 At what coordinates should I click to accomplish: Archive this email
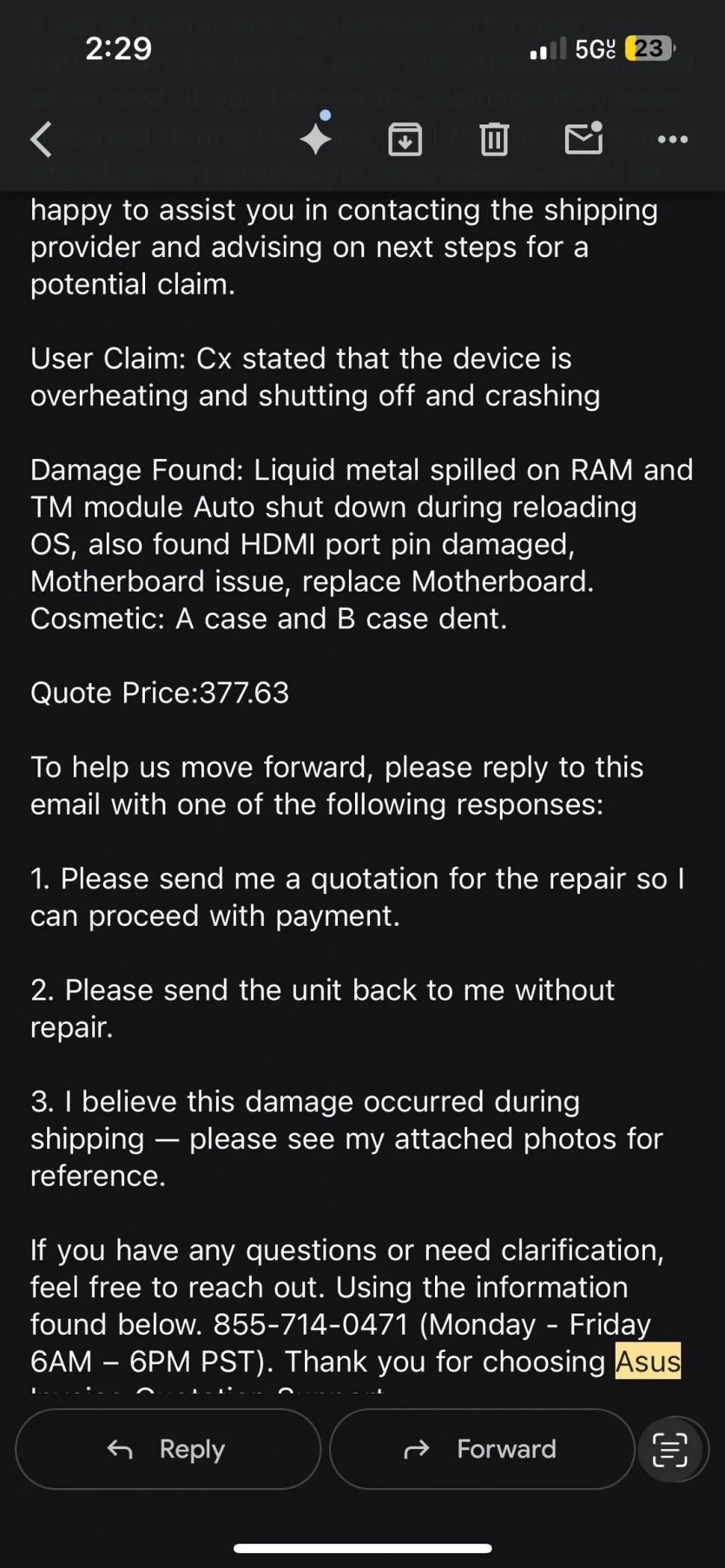[405, 139]
